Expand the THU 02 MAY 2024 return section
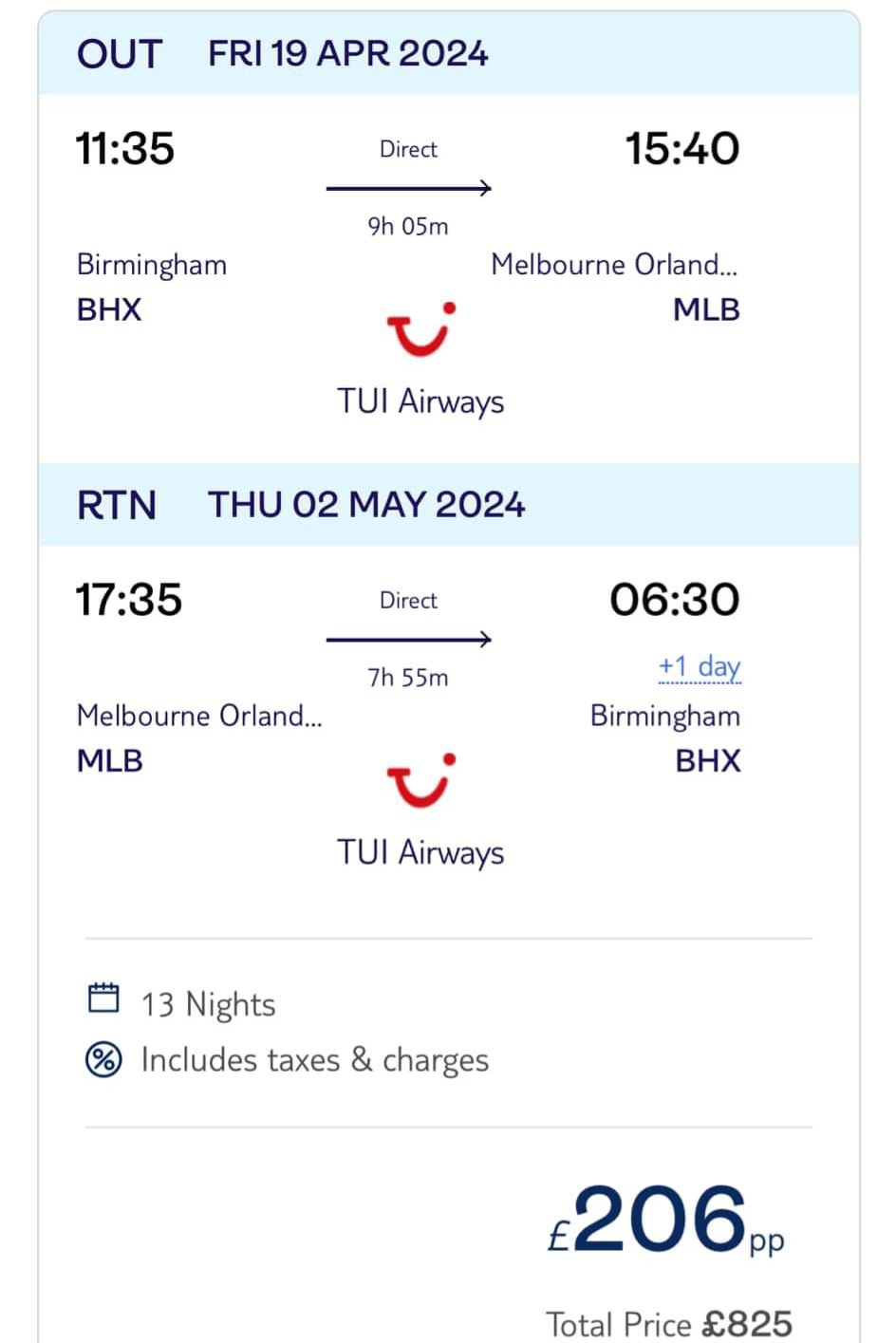This screenshot has height=1343, width=896. [367, 504]
